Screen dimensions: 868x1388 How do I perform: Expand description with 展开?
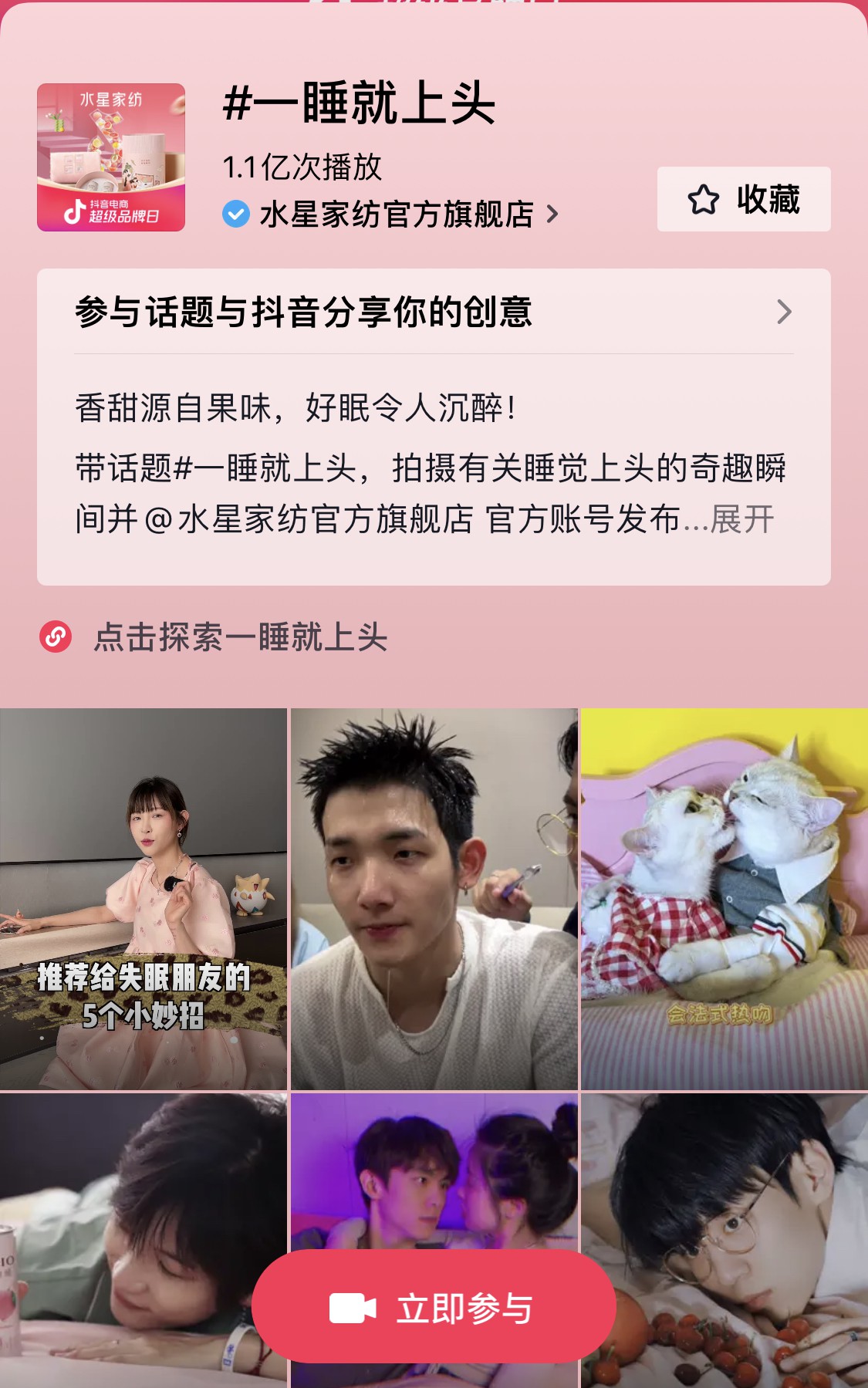pos(742,519)
